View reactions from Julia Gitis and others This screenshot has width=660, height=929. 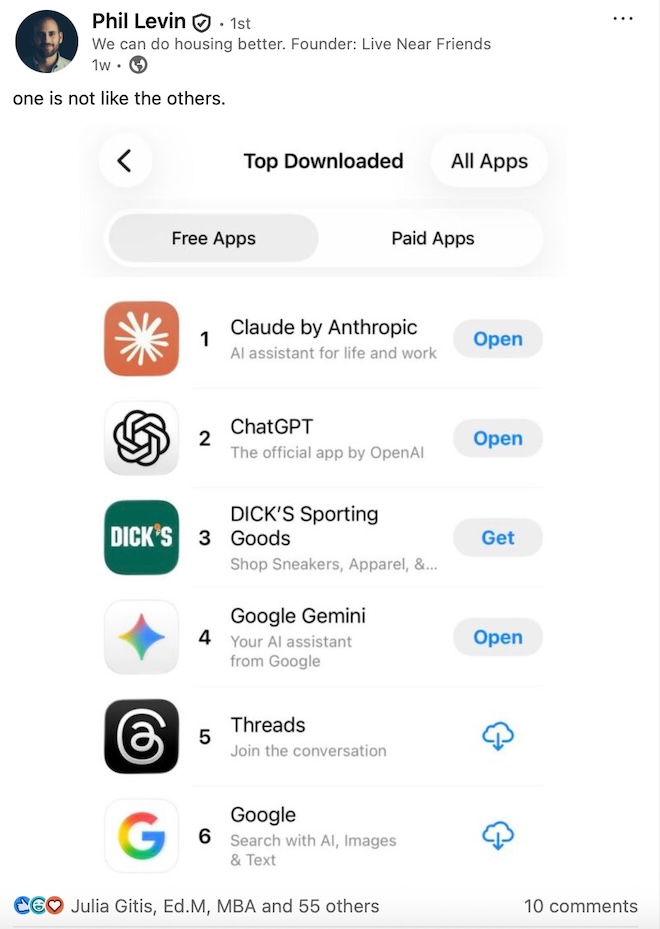click(224, 906)
